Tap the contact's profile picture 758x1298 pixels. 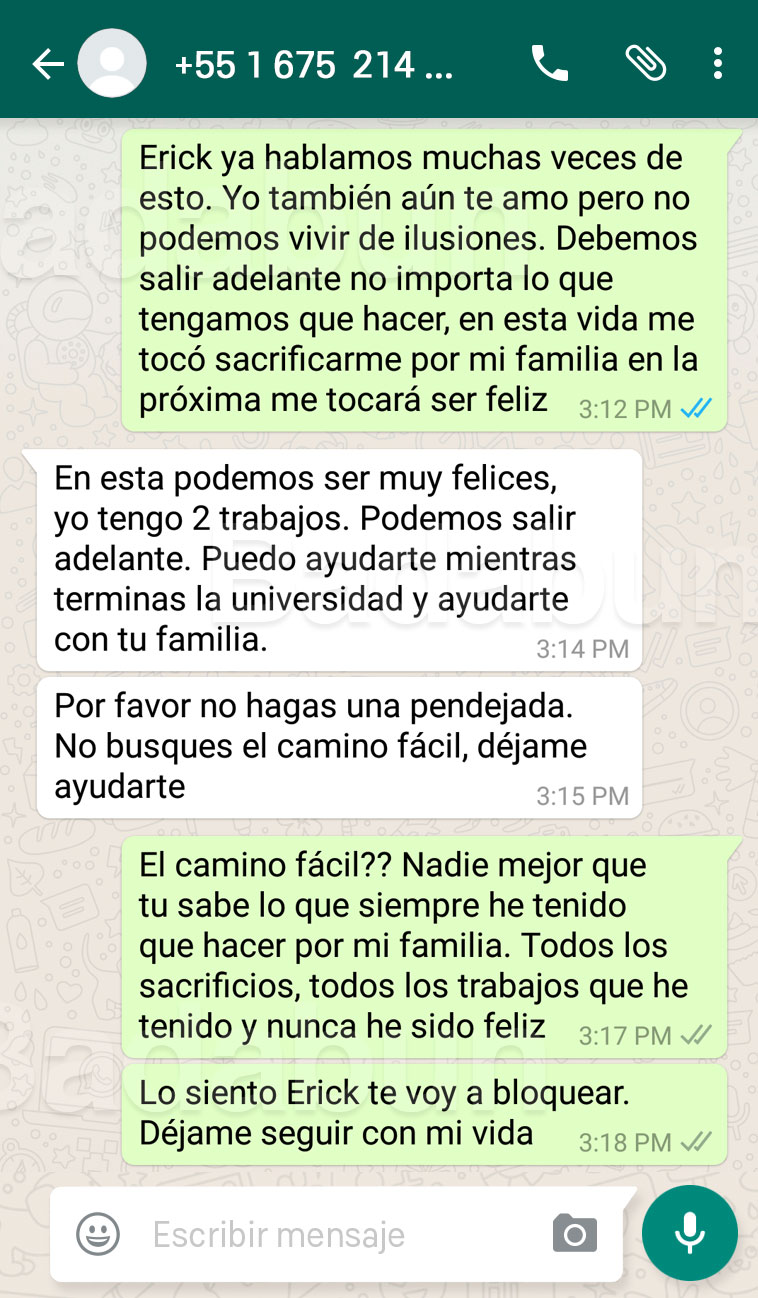tap(112, 62)
